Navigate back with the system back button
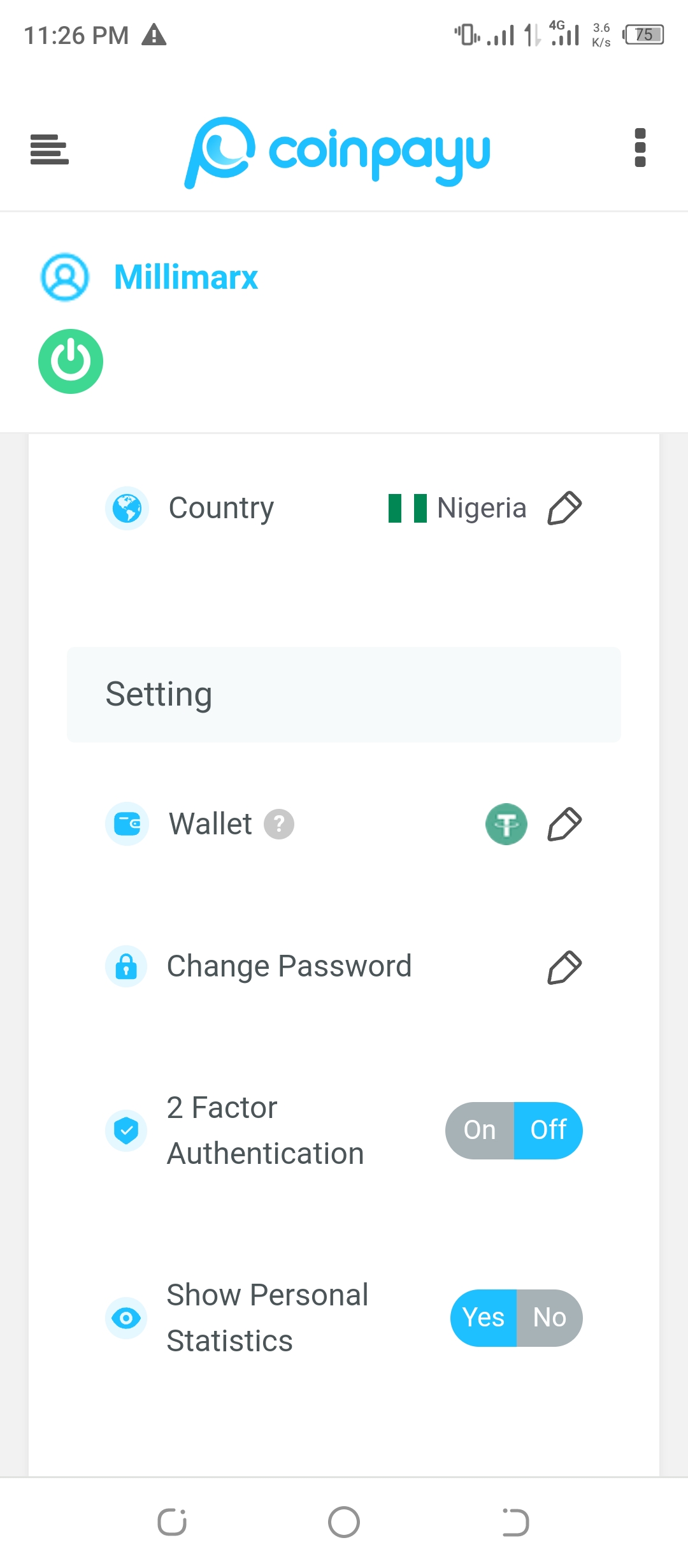The height and width of the screenshot is (1568, 688). 515,1522
